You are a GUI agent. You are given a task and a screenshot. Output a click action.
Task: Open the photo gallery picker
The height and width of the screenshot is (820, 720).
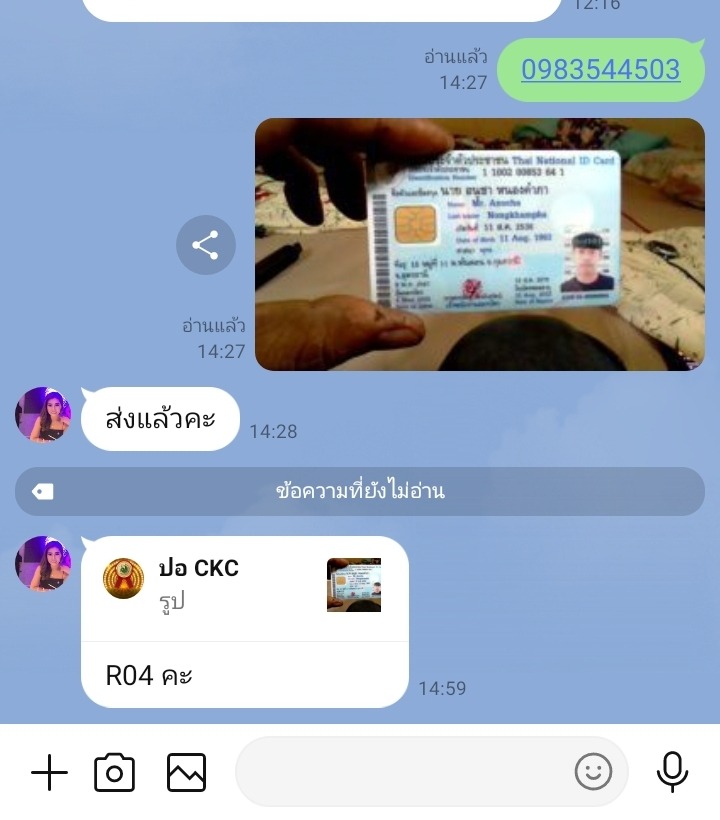pos(186,773)
